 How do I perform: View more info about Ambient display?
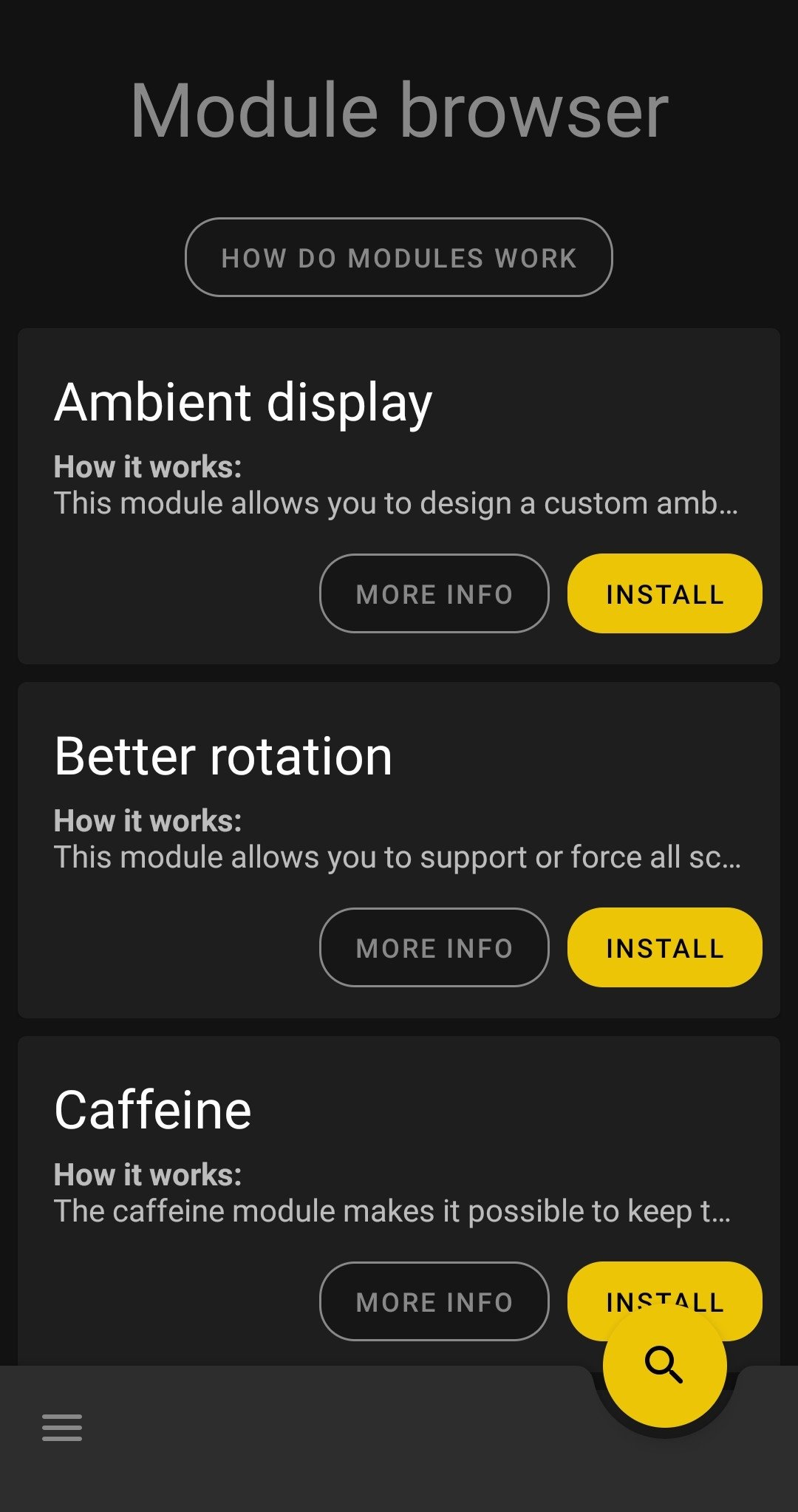[434, 593]
